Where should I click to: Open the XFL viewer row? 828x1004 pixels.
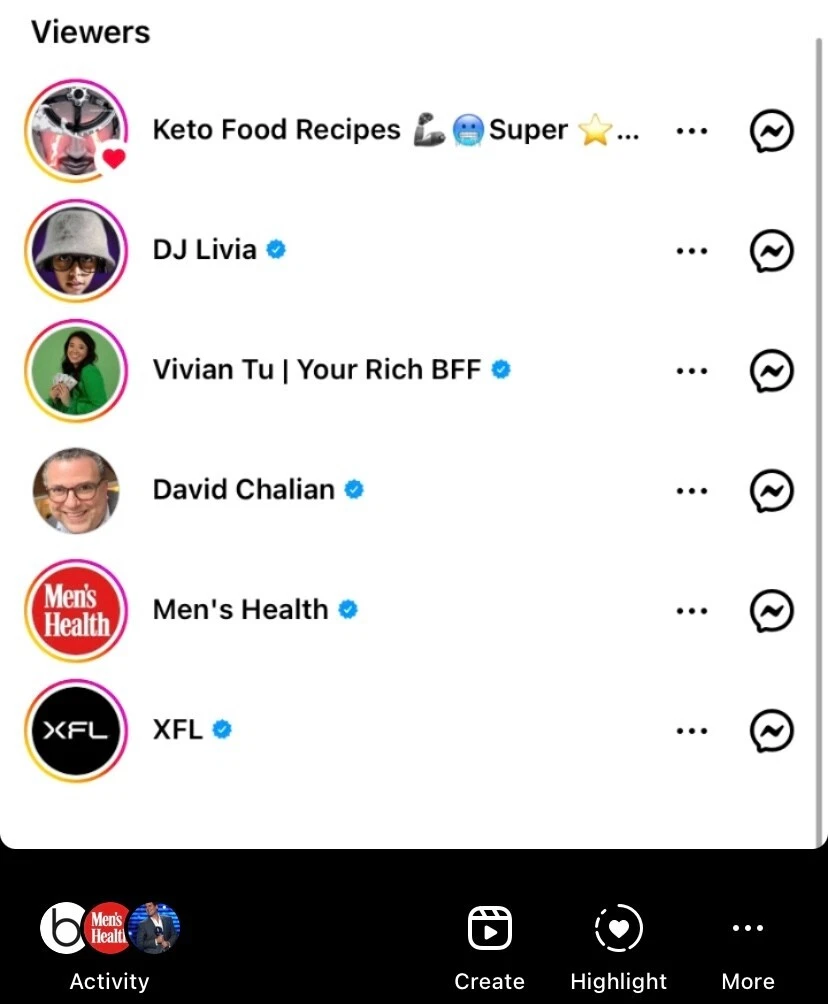pos(178,730)
